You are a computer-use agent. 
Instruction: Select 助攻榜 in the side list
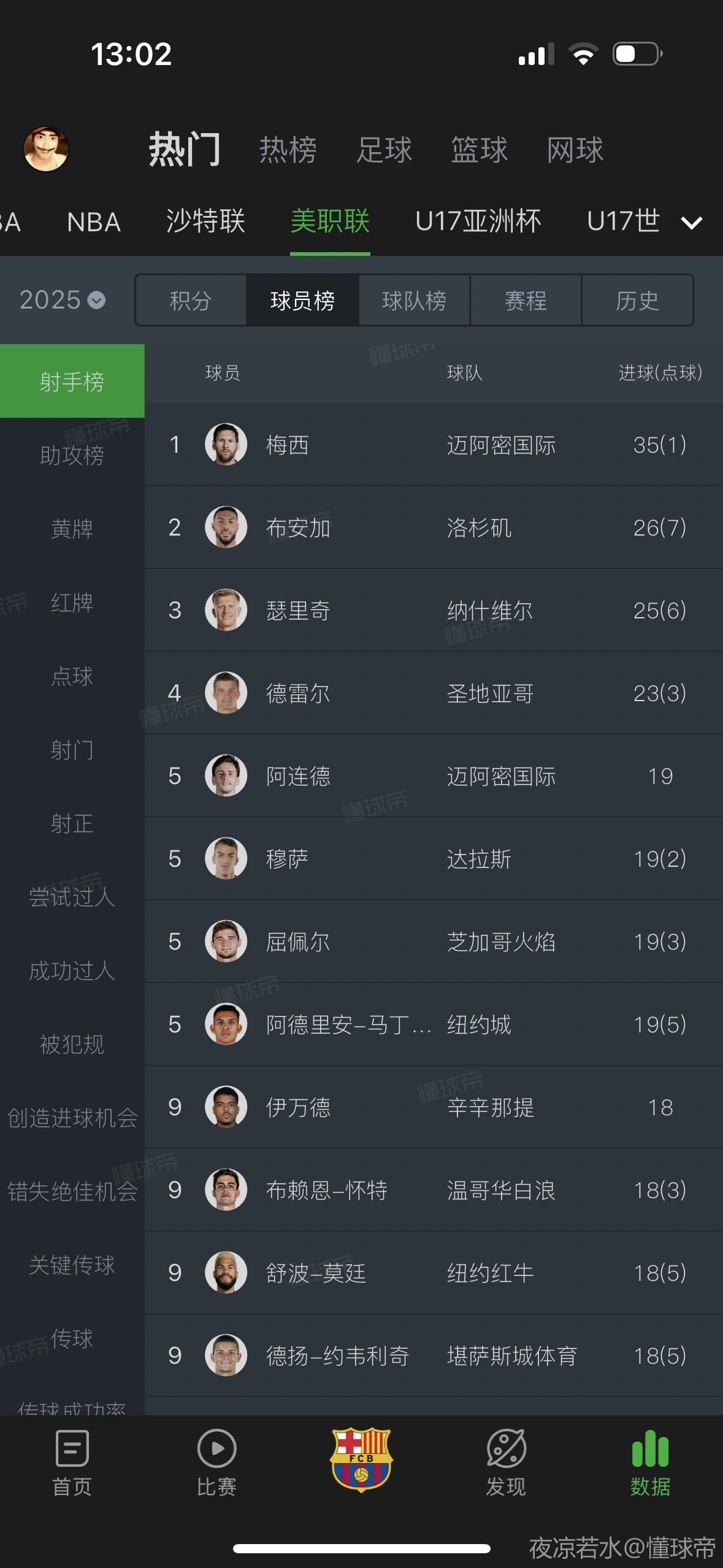click(x=72, y=455)
